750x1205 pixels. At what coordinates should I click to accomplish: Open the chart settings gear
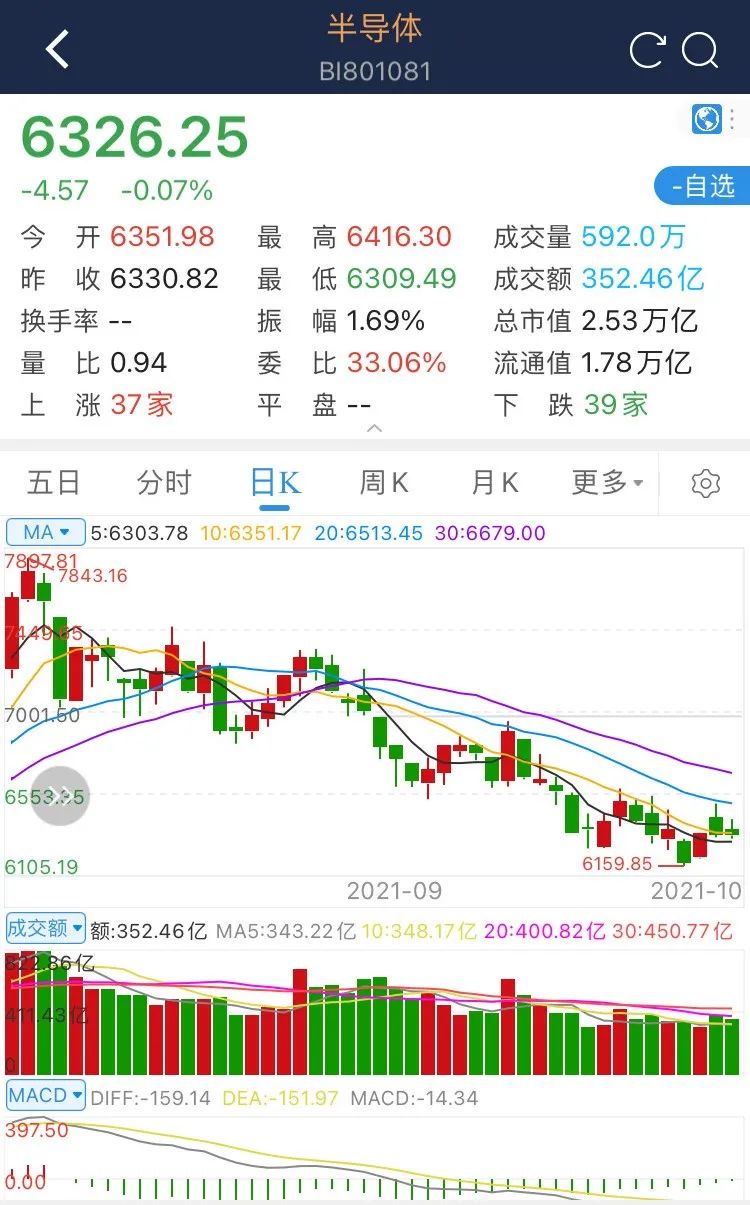[706, 484]
